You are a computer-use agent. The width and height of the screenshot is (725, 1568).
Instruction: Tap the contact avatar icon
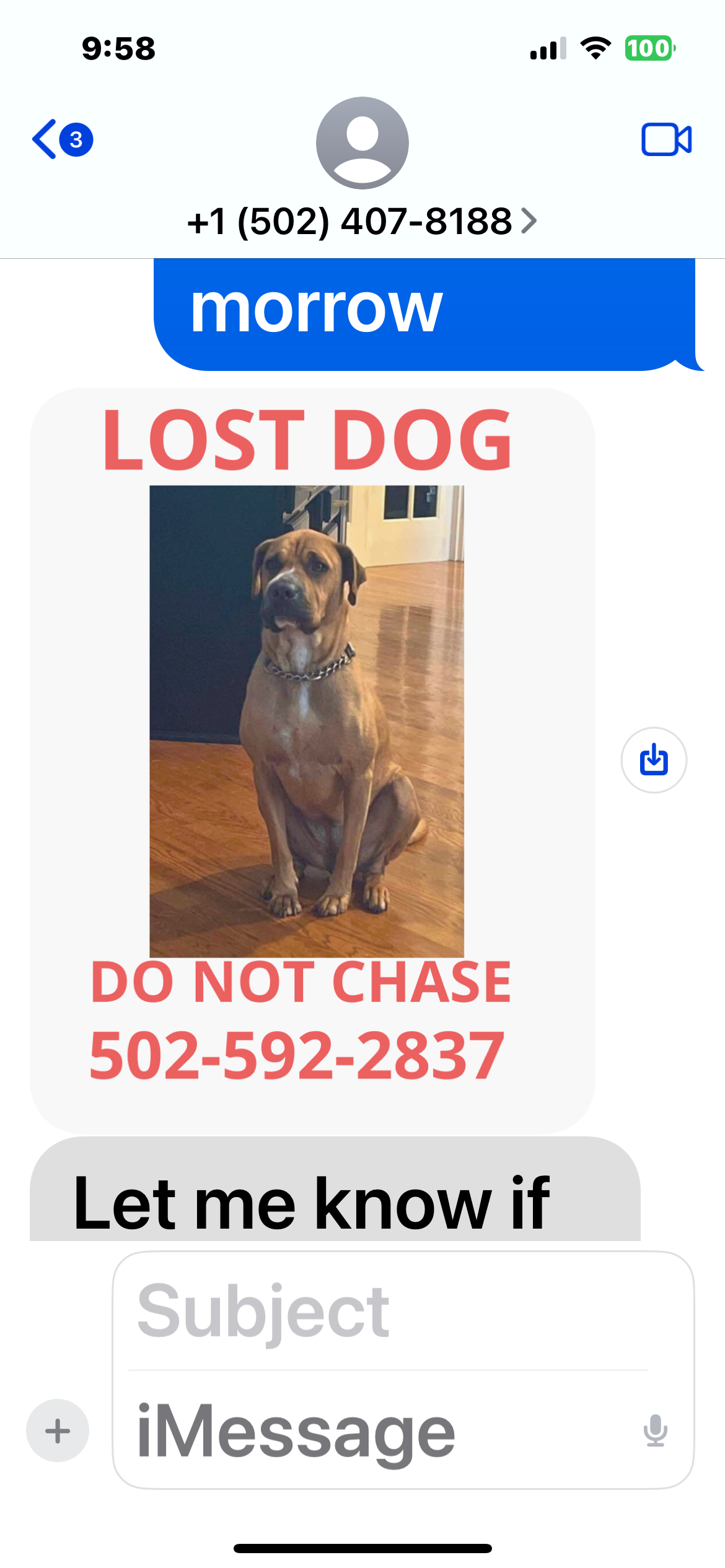[x=362, y=142]
